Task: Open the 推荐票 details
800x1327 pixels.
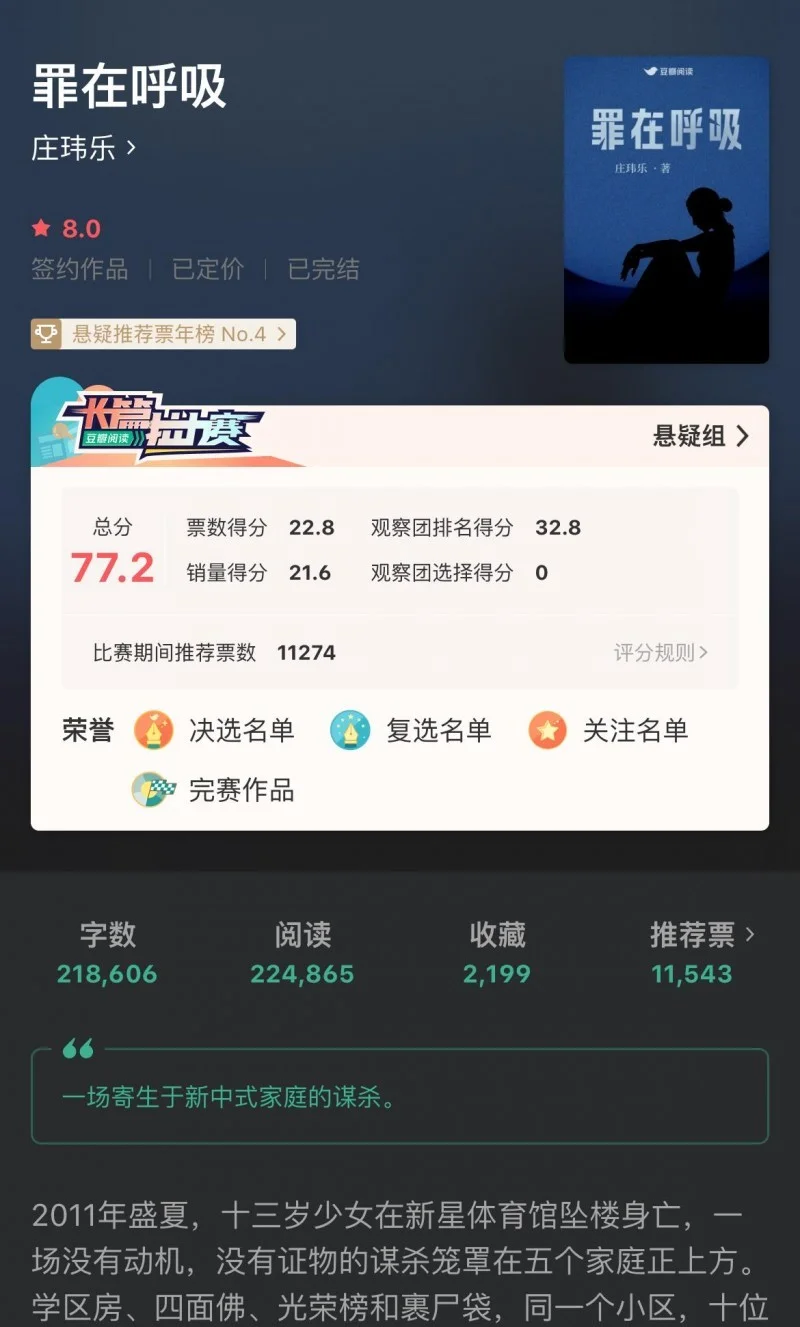Action: [701, 936]
